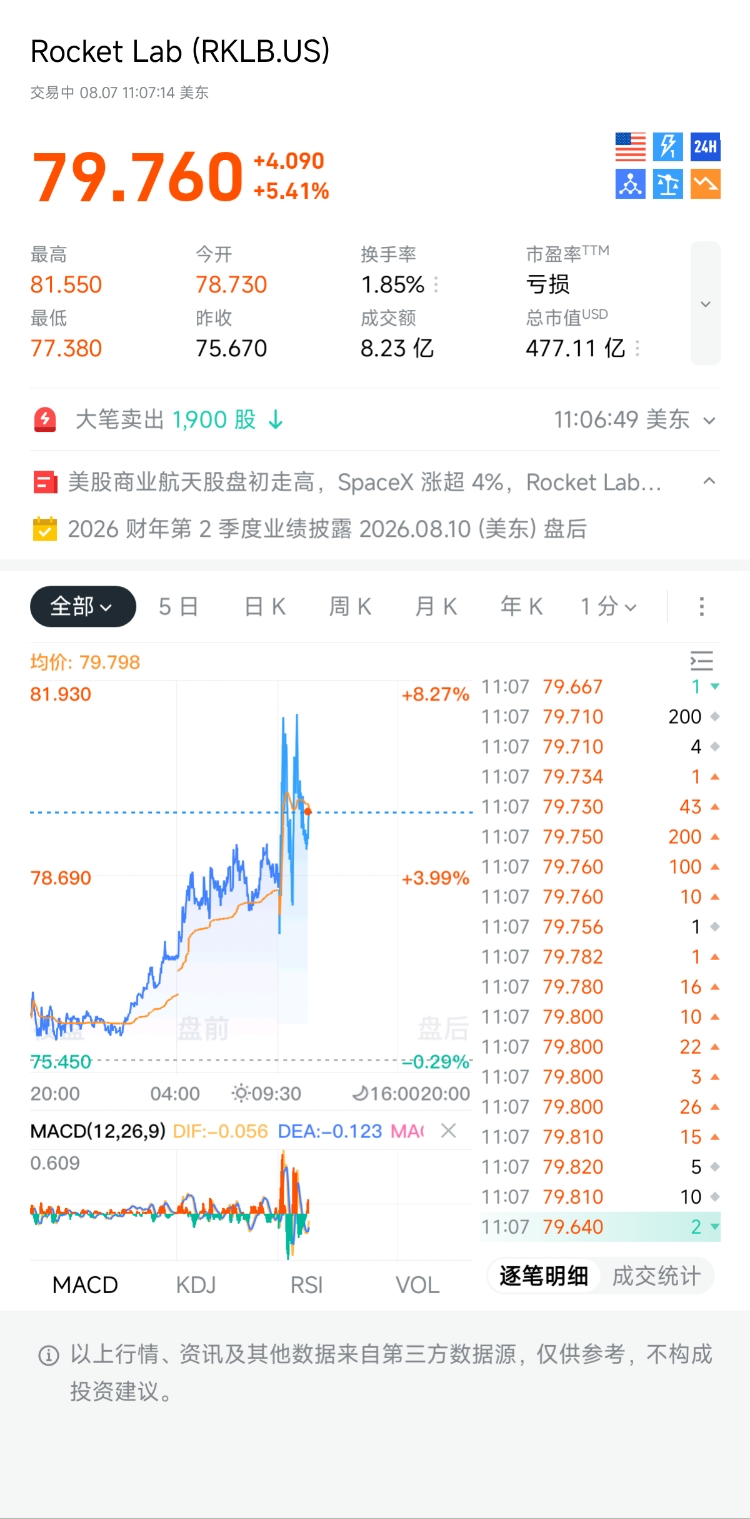Switch to the 5日 chart
750x1519 pixels.
point(179,606)
